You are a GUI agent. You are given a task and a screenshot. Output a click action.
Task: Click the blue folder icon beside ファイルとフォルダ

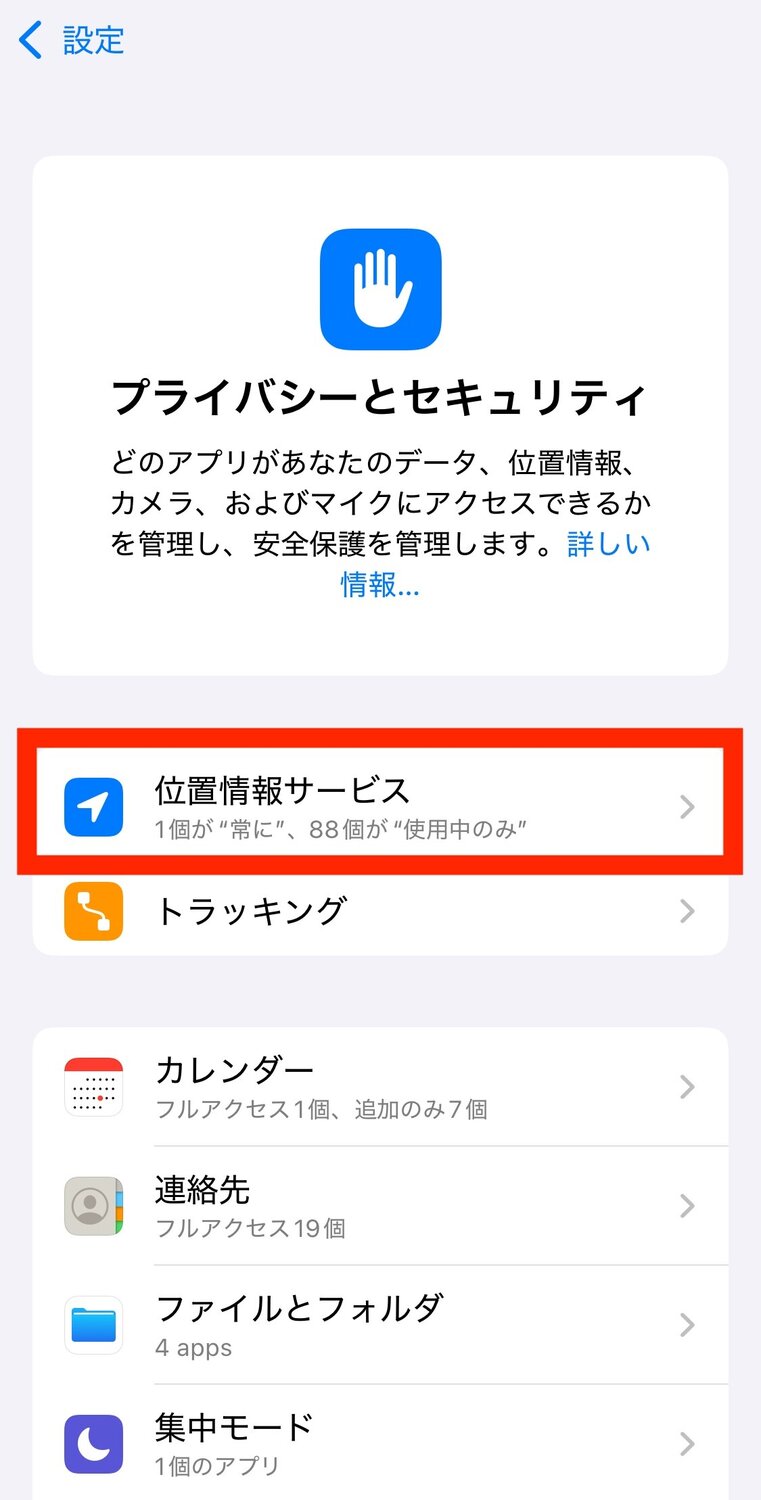(93, 1324)
